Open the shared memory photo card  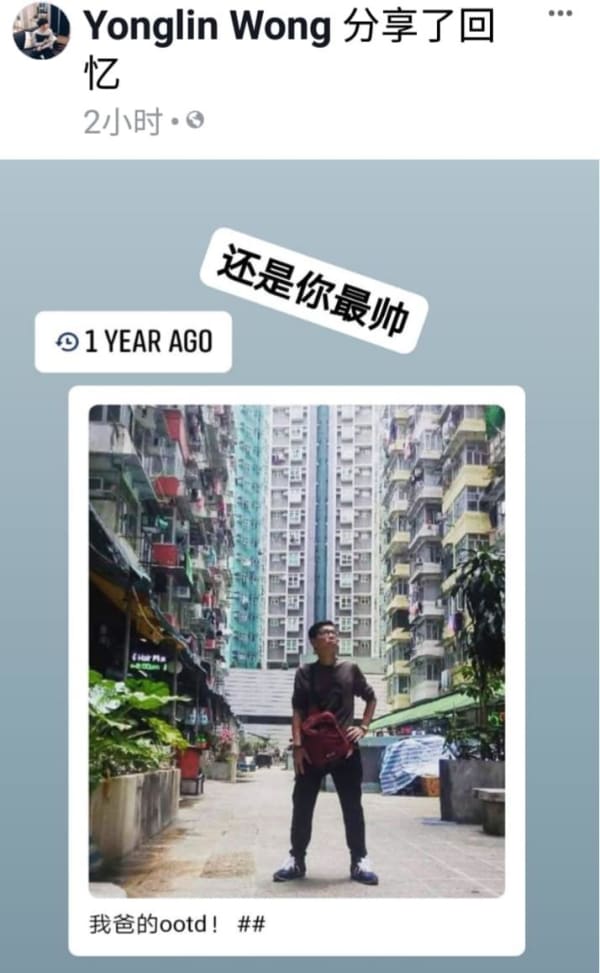pos(297,650)
